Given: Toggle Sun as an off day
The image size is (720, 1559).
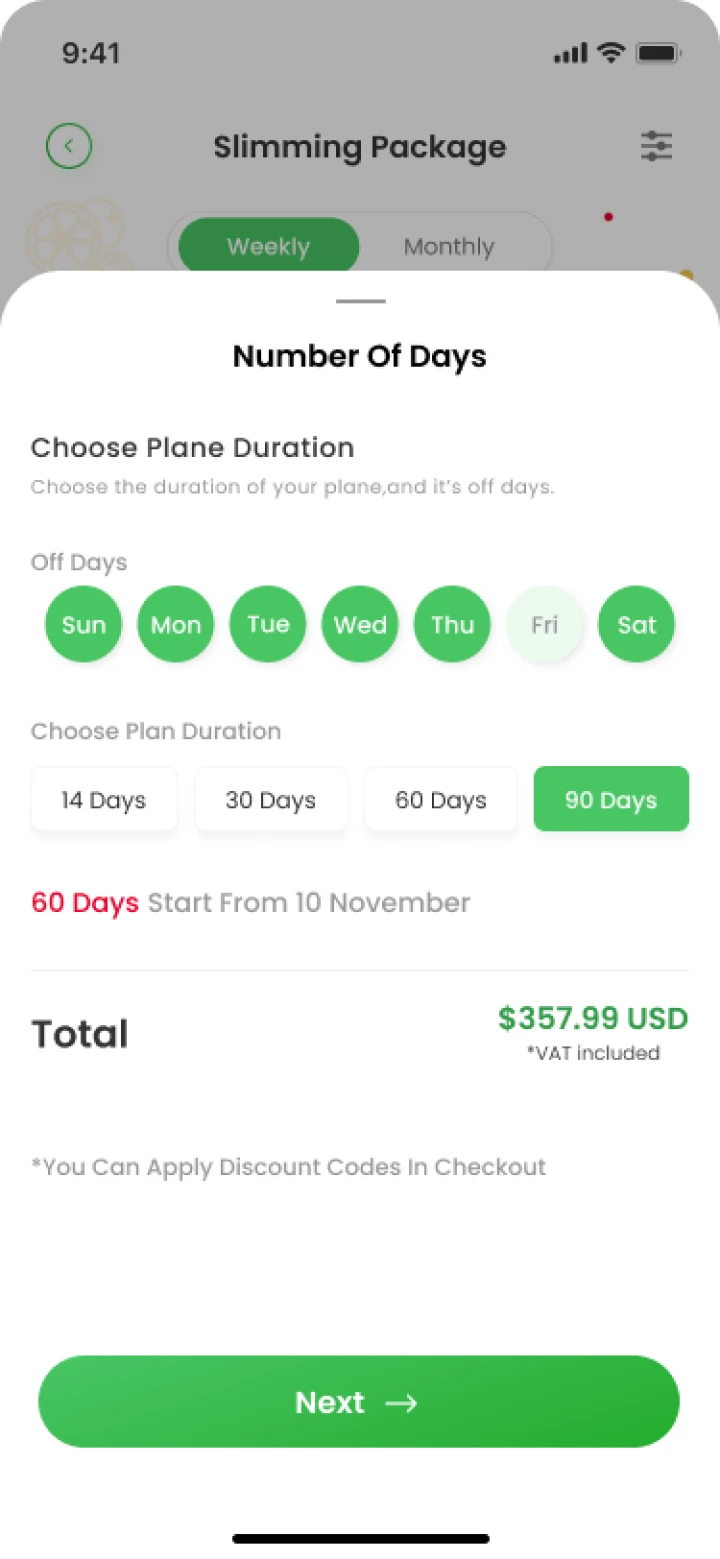Looking at the screenshot, I should [83, 624].
